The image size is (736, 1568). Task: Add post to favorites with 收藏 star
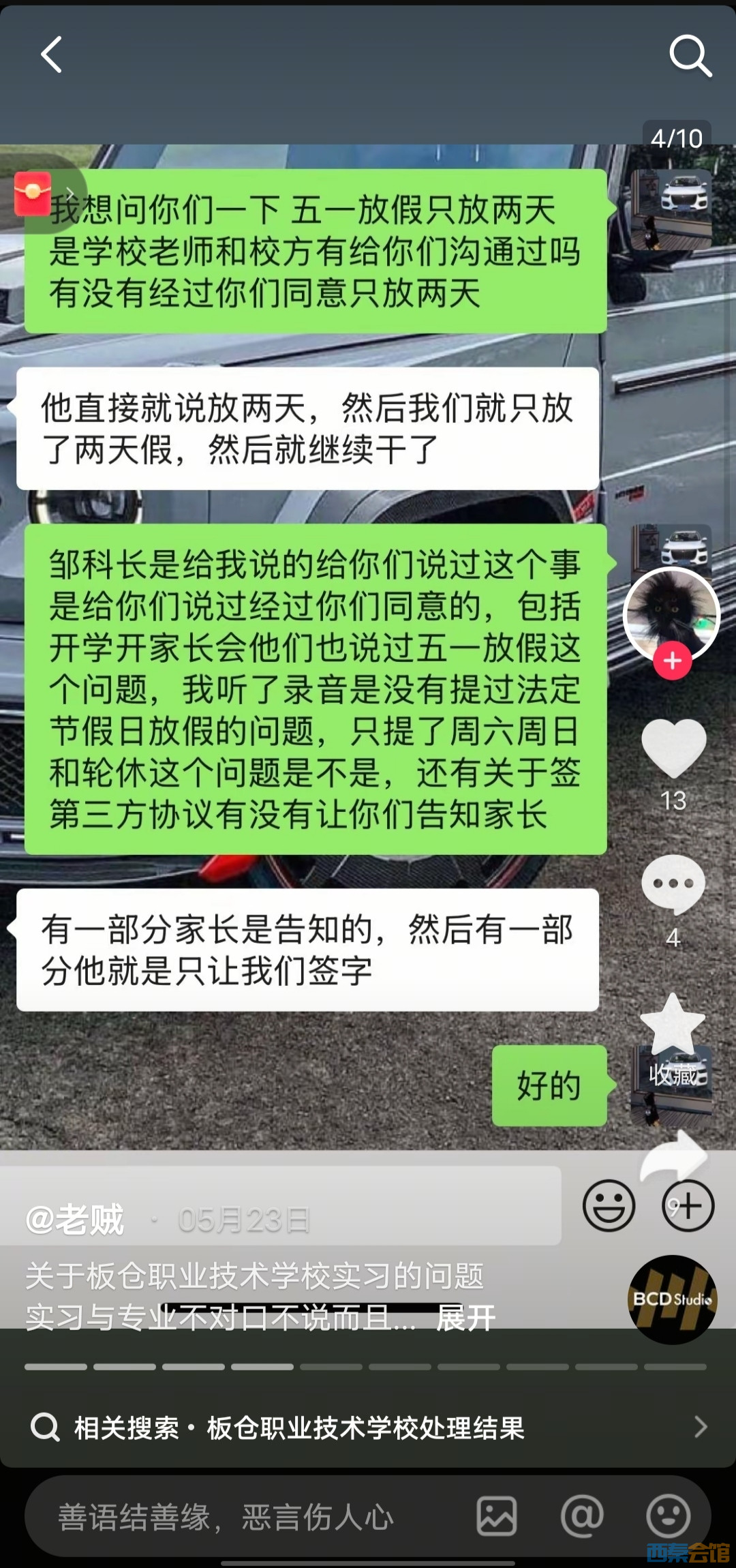pos(673,1026)
